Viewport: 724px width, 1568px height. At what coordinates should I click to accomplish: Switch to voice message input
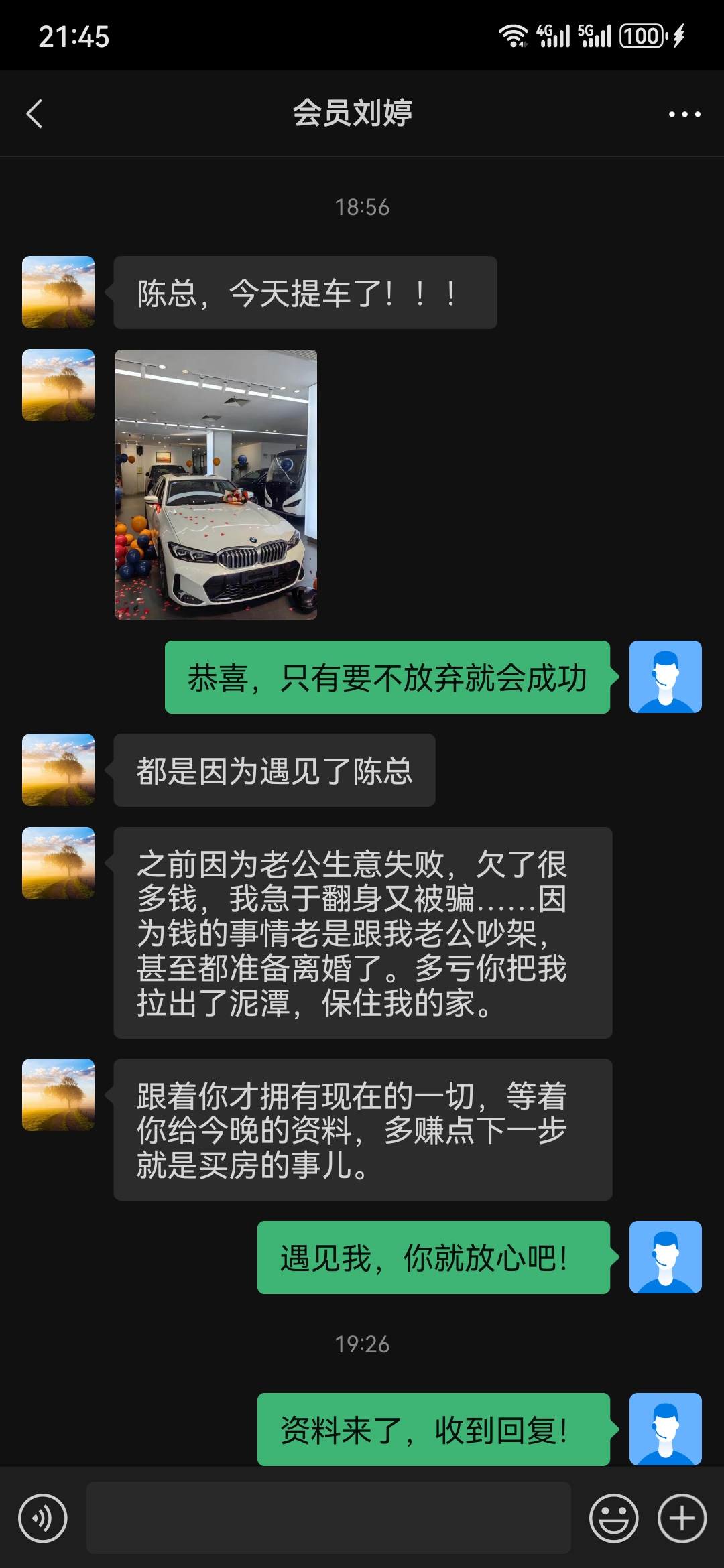[x=43, y=1518]
